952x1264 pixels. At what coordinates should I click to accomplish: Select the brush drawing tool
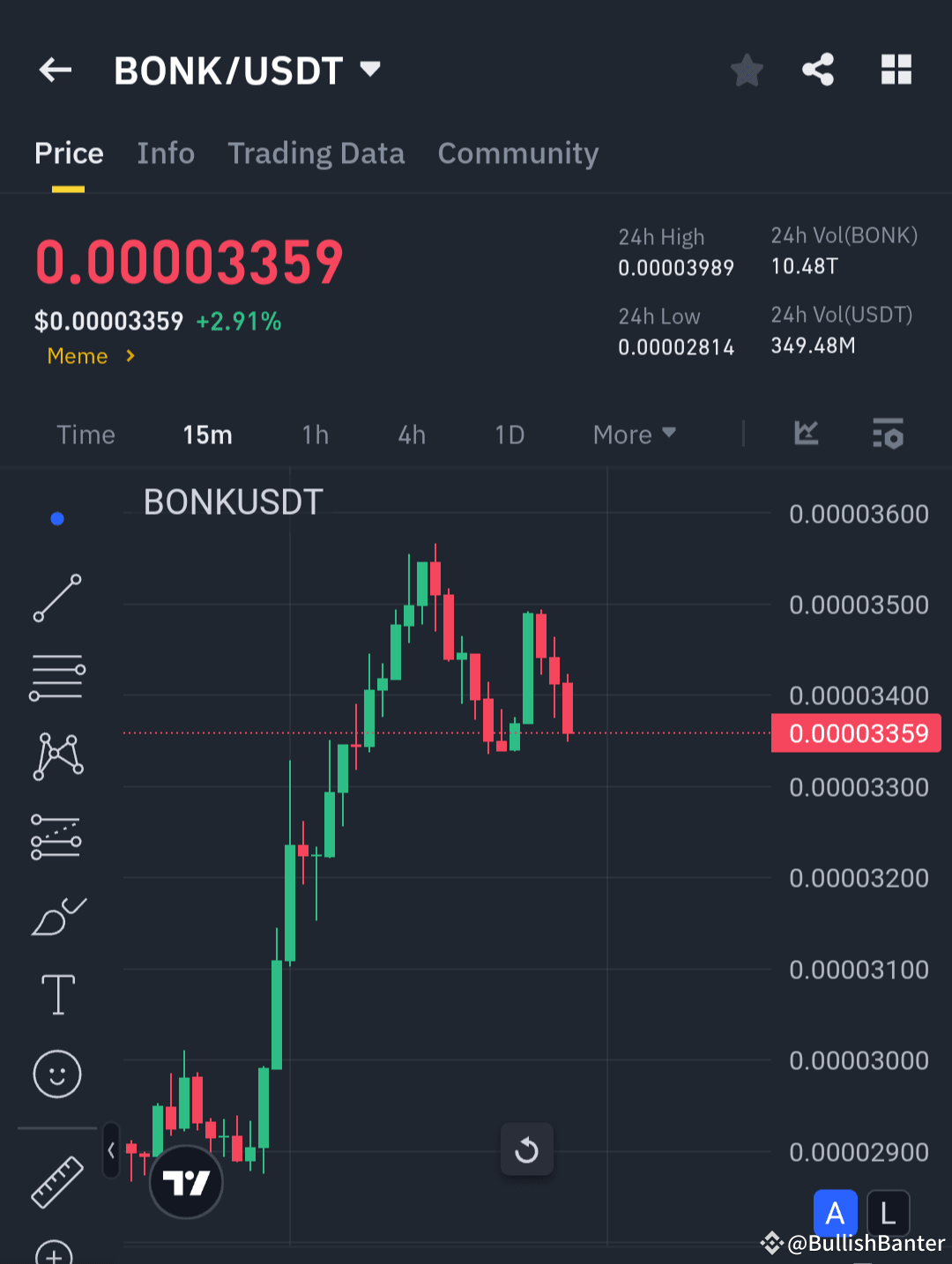(x=56, y=915)
